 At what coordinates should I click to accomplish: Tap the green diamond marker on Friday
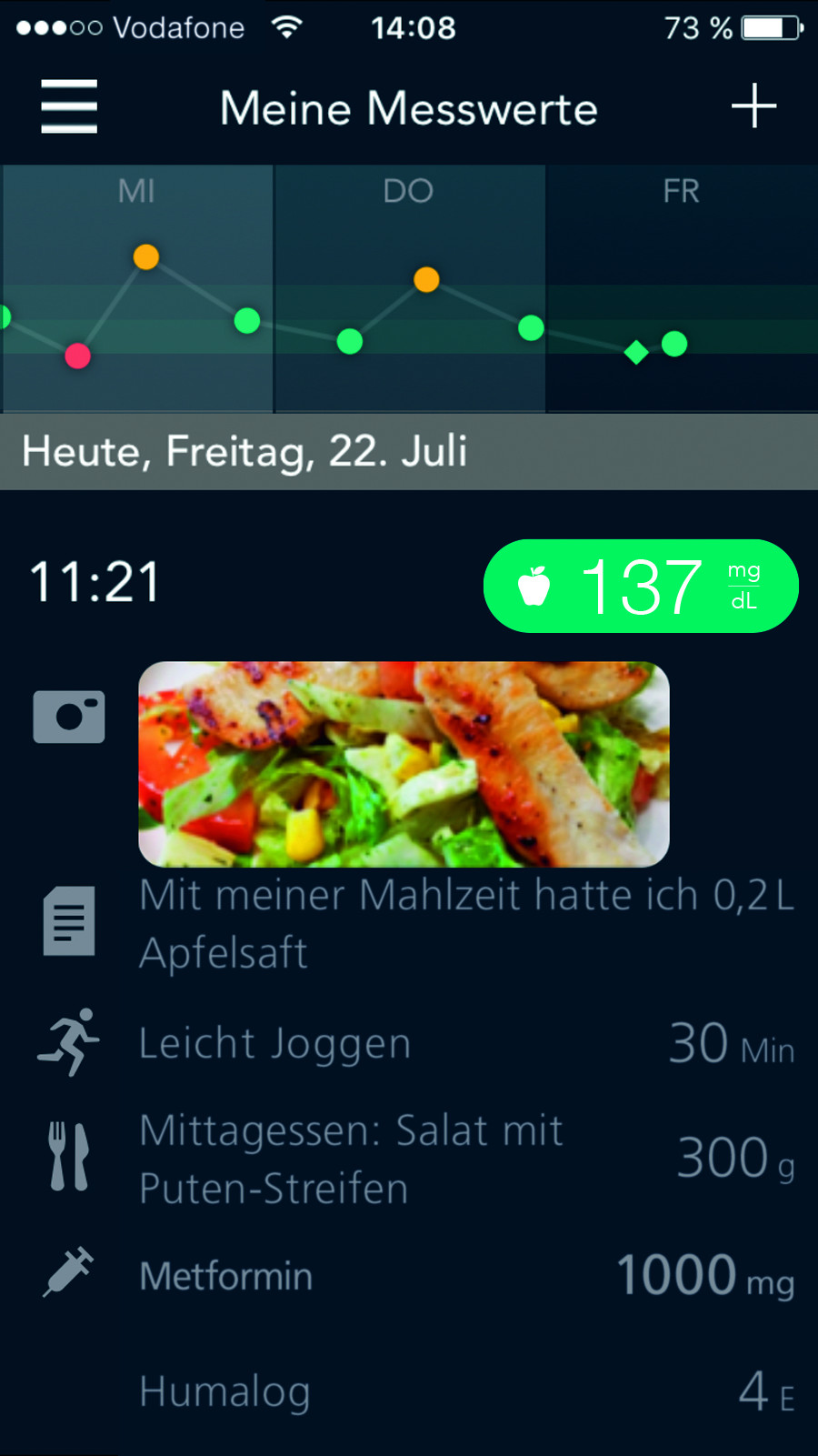(636, 352)
